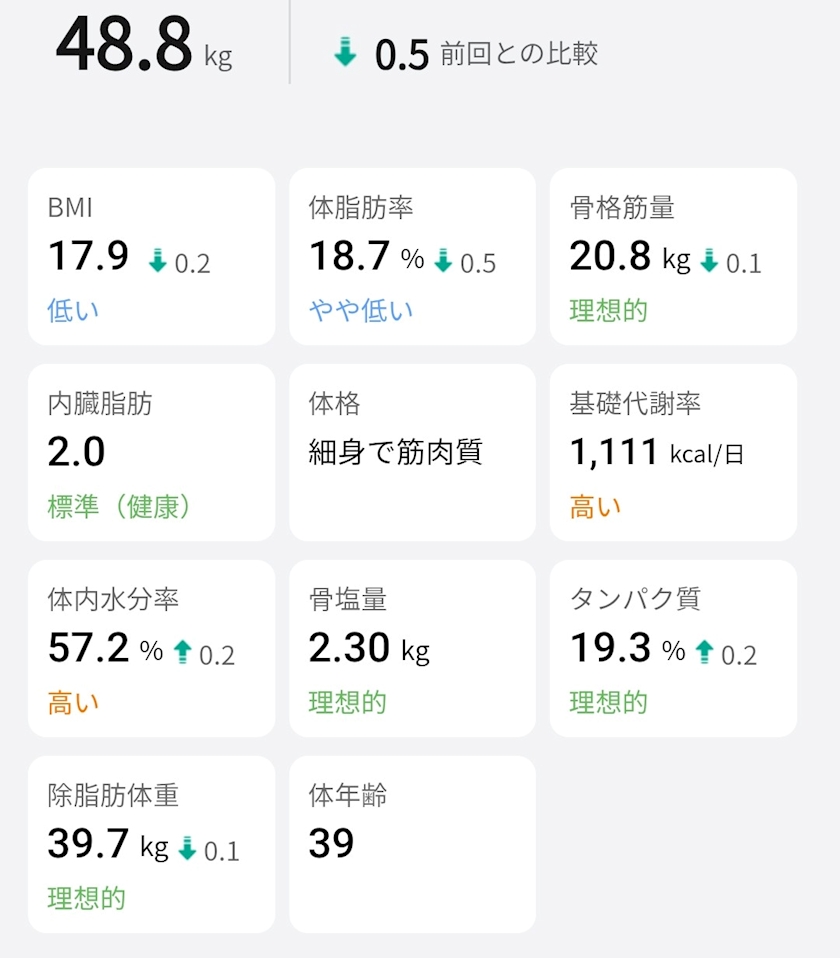Select the 体格 body type card
840x958 pixels.
412,453
